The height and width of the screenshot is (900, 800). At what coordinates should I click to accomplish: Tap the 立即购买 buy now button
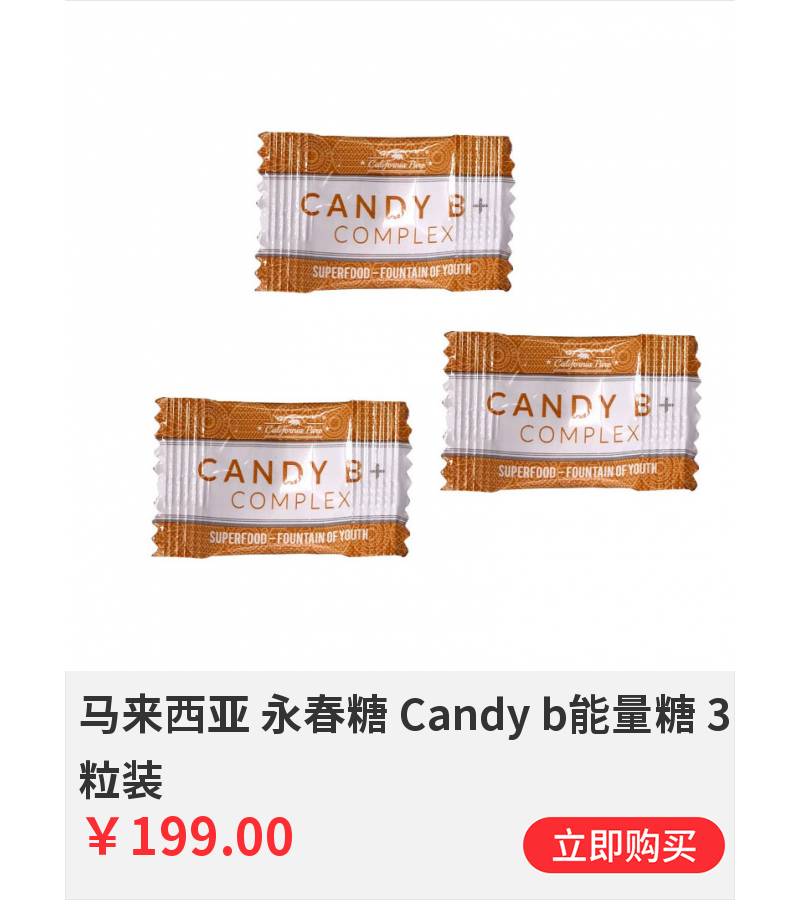click(624, 845)
